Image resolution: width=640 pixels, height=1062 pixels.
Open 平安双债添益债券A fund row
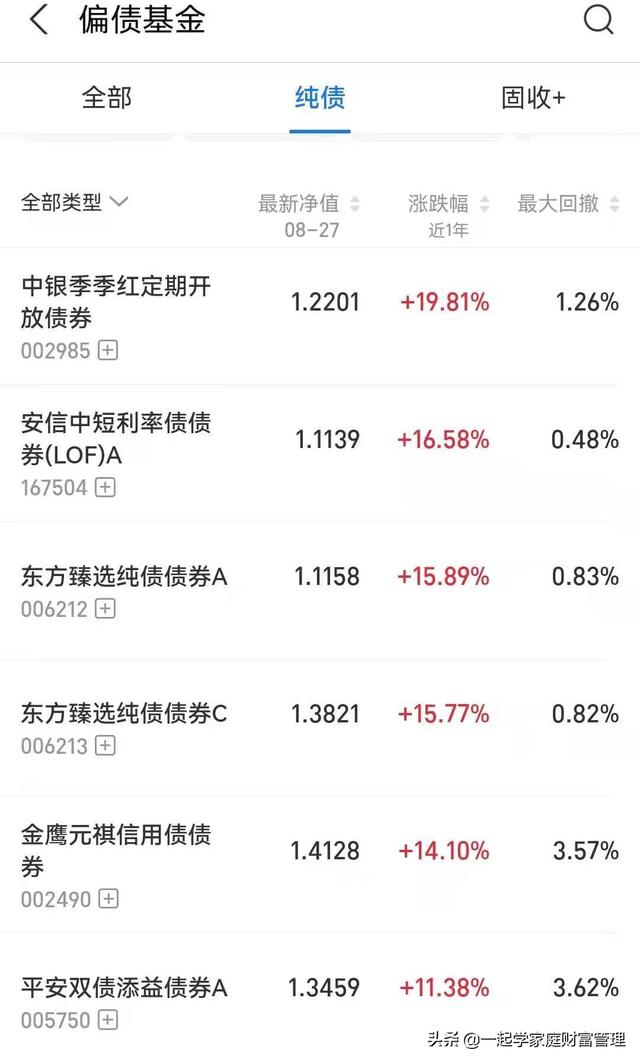[x=124, y=988]
